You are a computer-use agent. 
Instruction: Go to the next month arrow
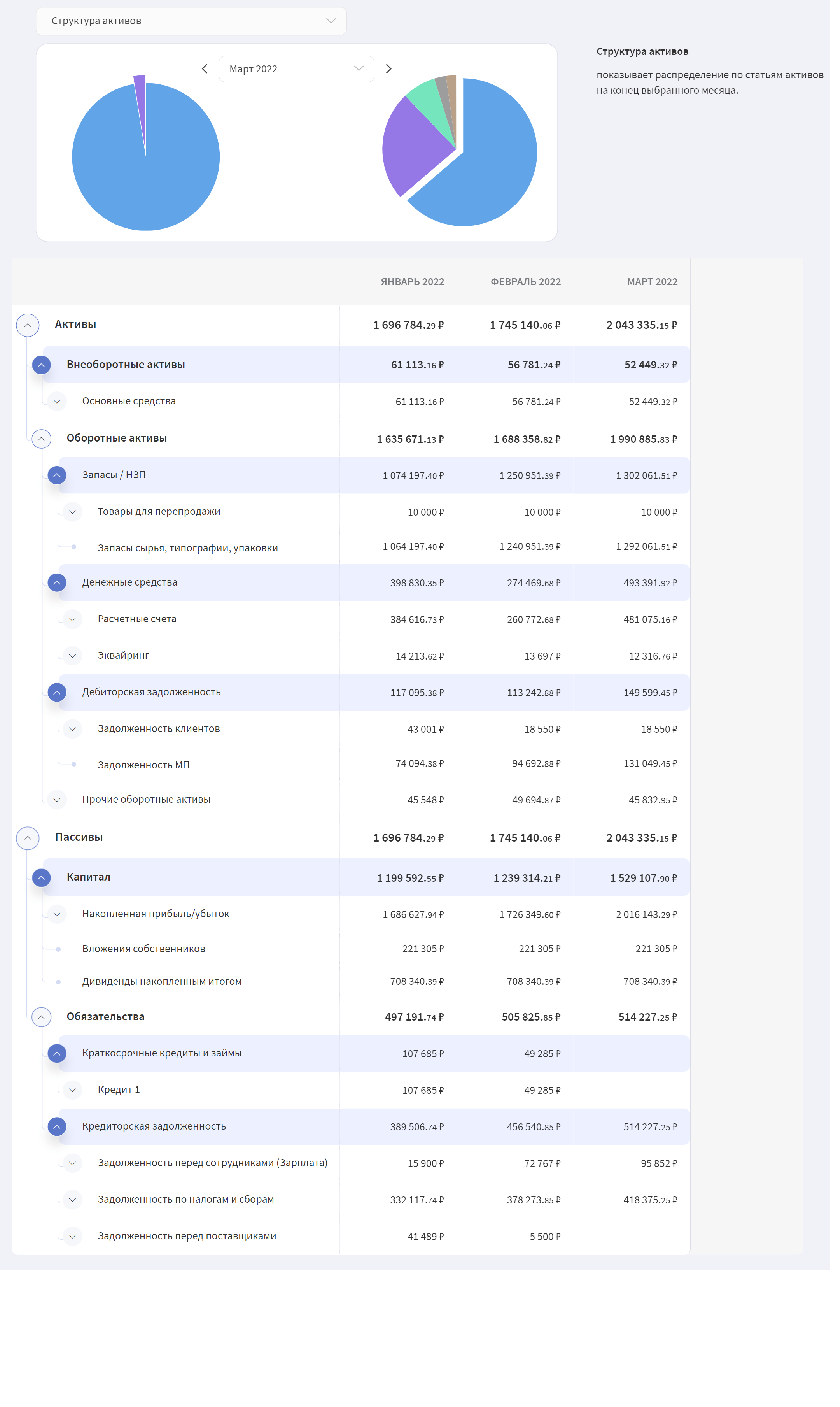tap(393, 70)
